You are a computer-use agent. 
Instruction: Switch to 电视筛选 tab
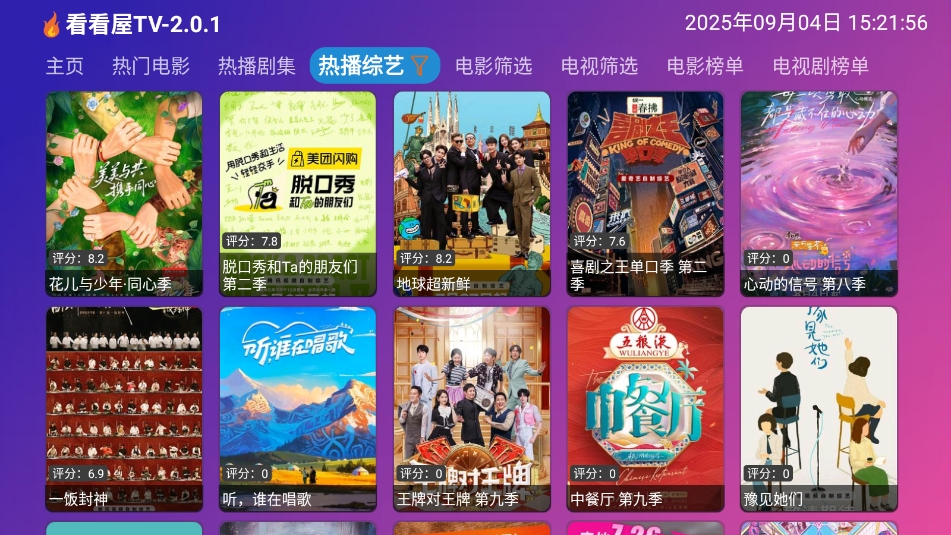[x=599, y=66]
